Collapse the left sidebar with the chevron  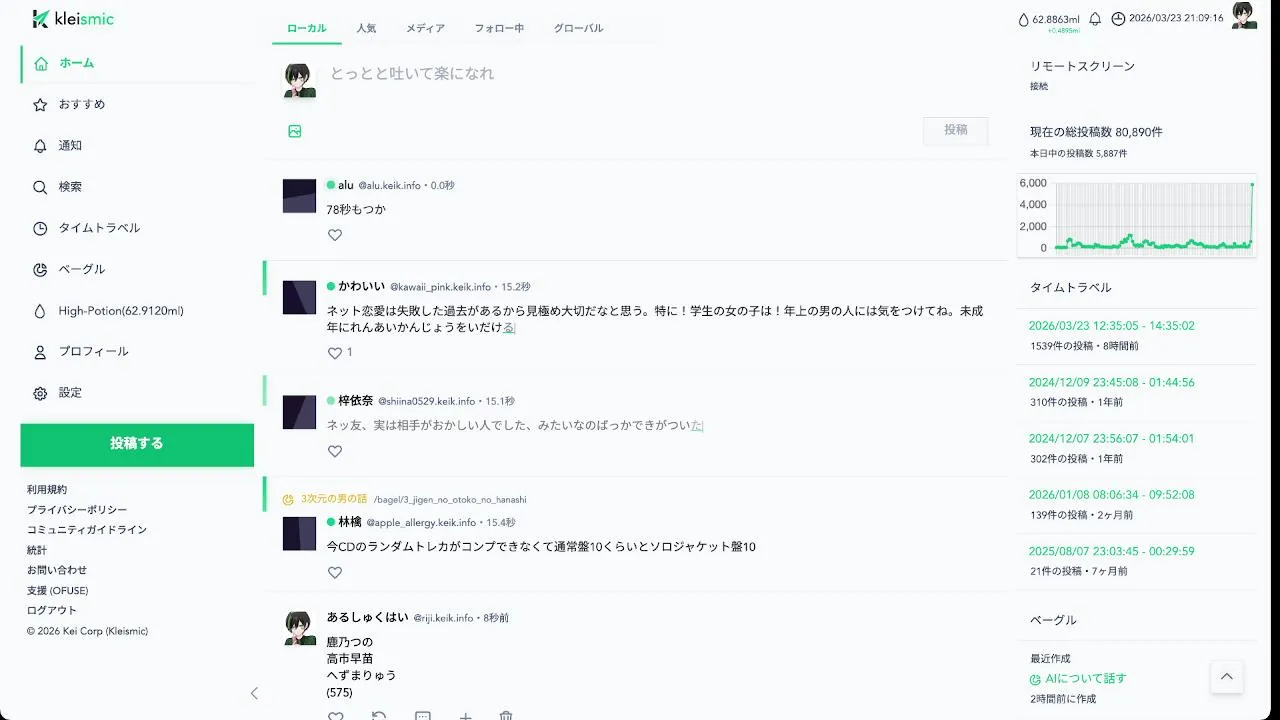tap(254, 693)
